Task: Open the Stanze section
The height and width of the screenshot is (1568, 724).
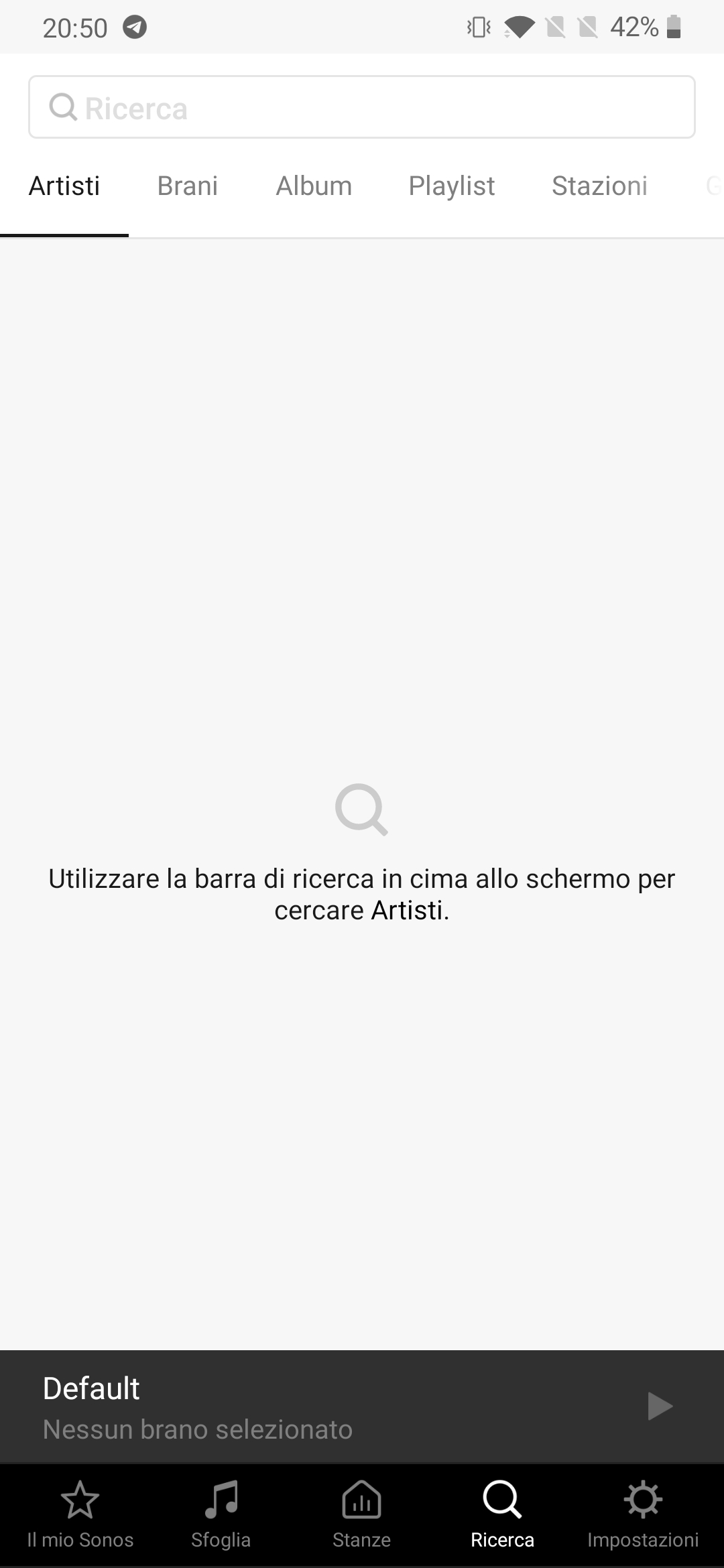Action: (362, 1515)
